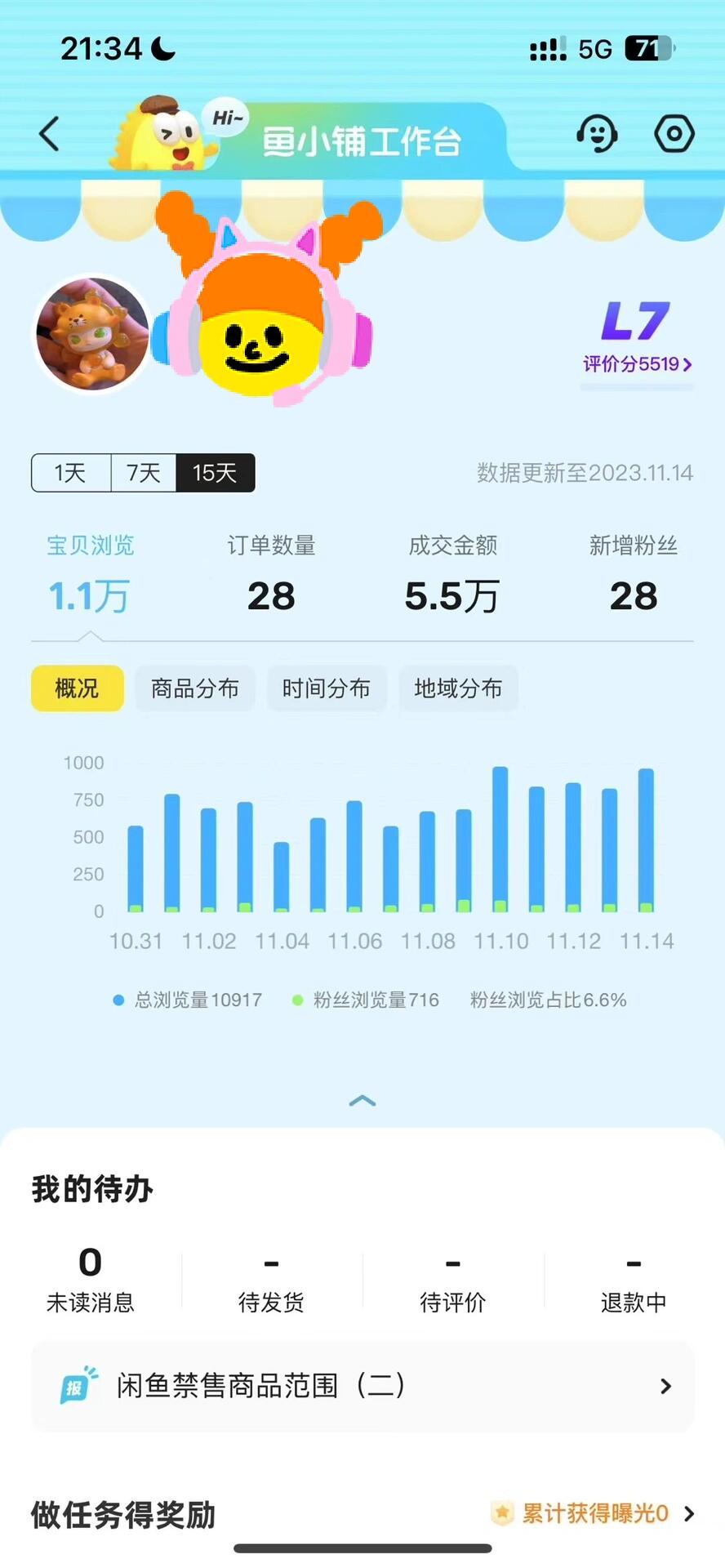Switch to the 地域分布 chip
Screen dimensions: 725x1568
(x=458, y=688)
